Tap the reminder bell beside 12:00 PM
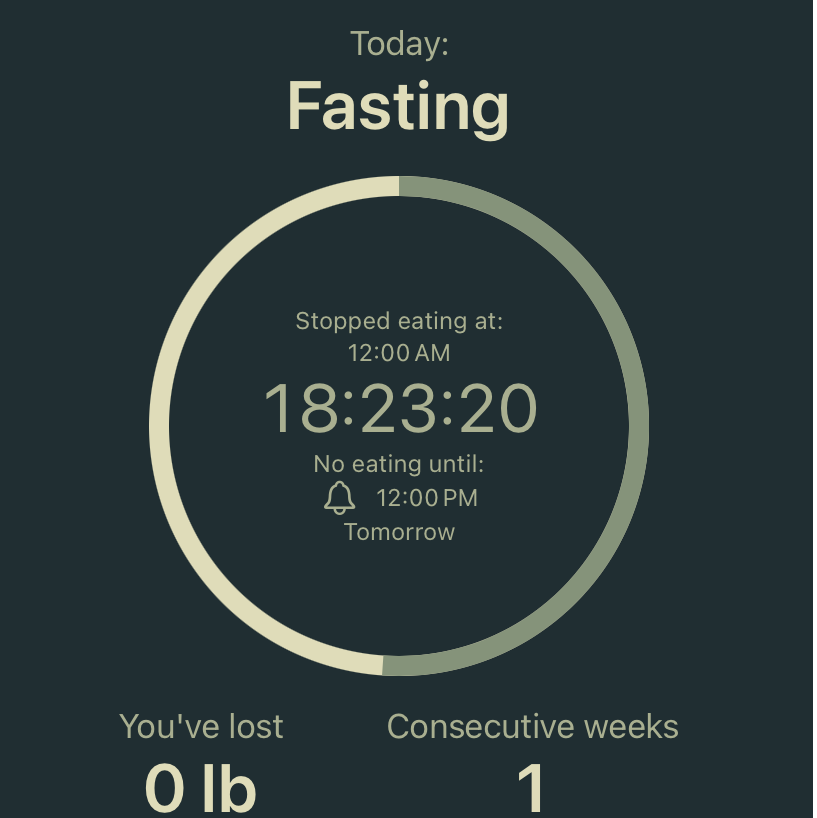Screen dimensions: 817x818 pyautogui.click(x=340, y=497)
